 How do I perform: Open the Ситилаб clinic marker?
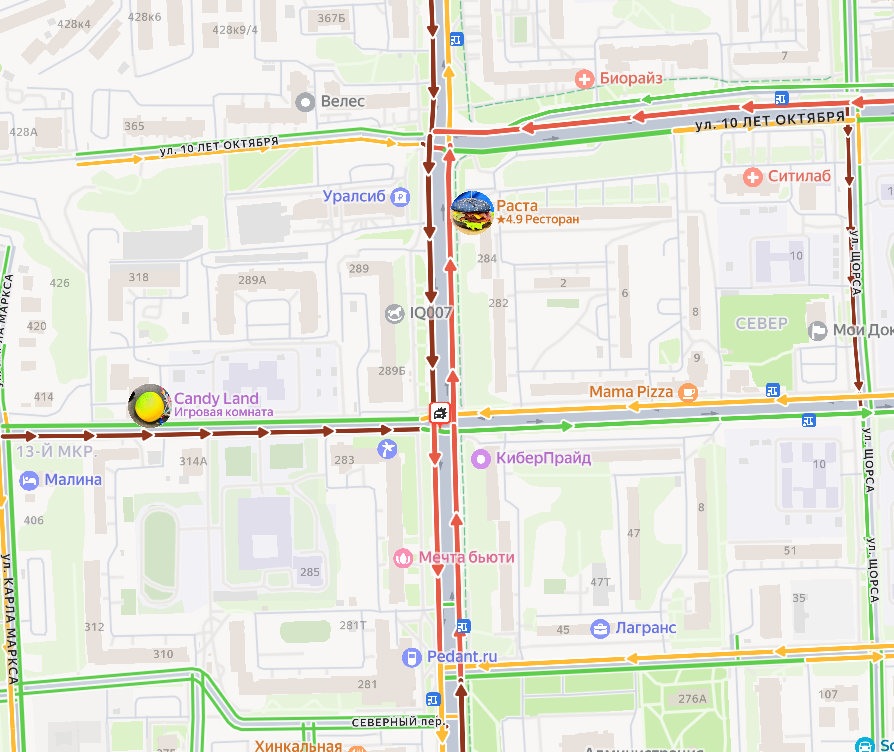tap(752, 176)
